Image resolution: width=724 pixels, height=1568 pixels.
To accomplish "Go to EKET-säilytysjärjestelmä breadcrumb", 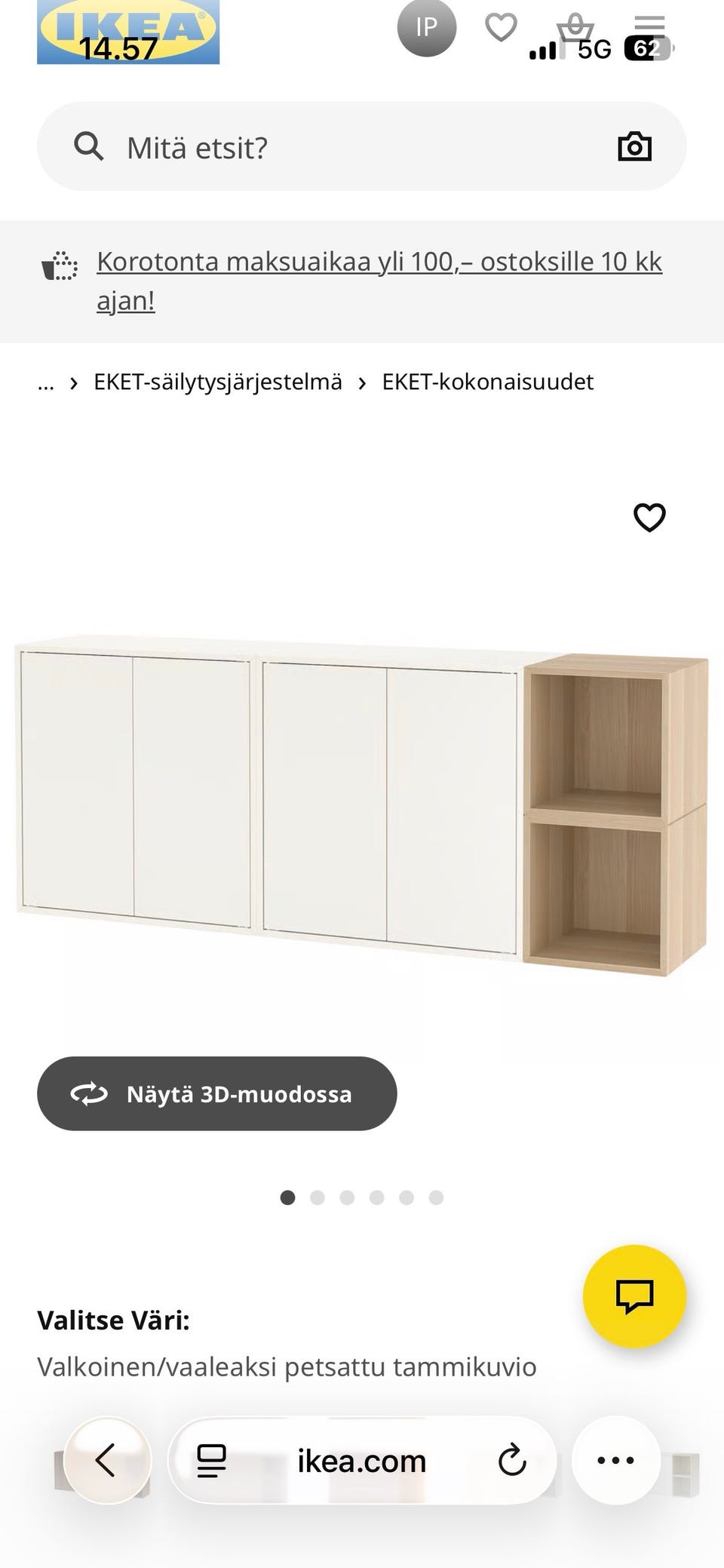I will click(217, 382).
